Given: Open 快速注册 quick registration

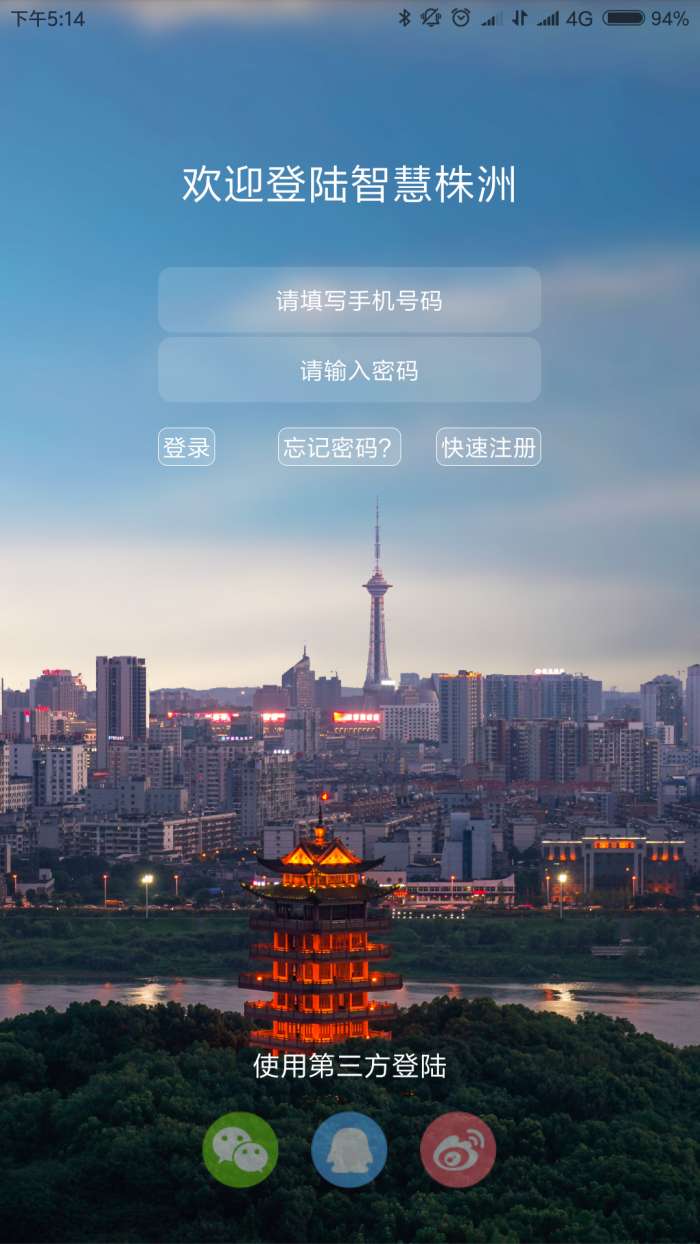Looking at the screenshot, I should point(488,447).
